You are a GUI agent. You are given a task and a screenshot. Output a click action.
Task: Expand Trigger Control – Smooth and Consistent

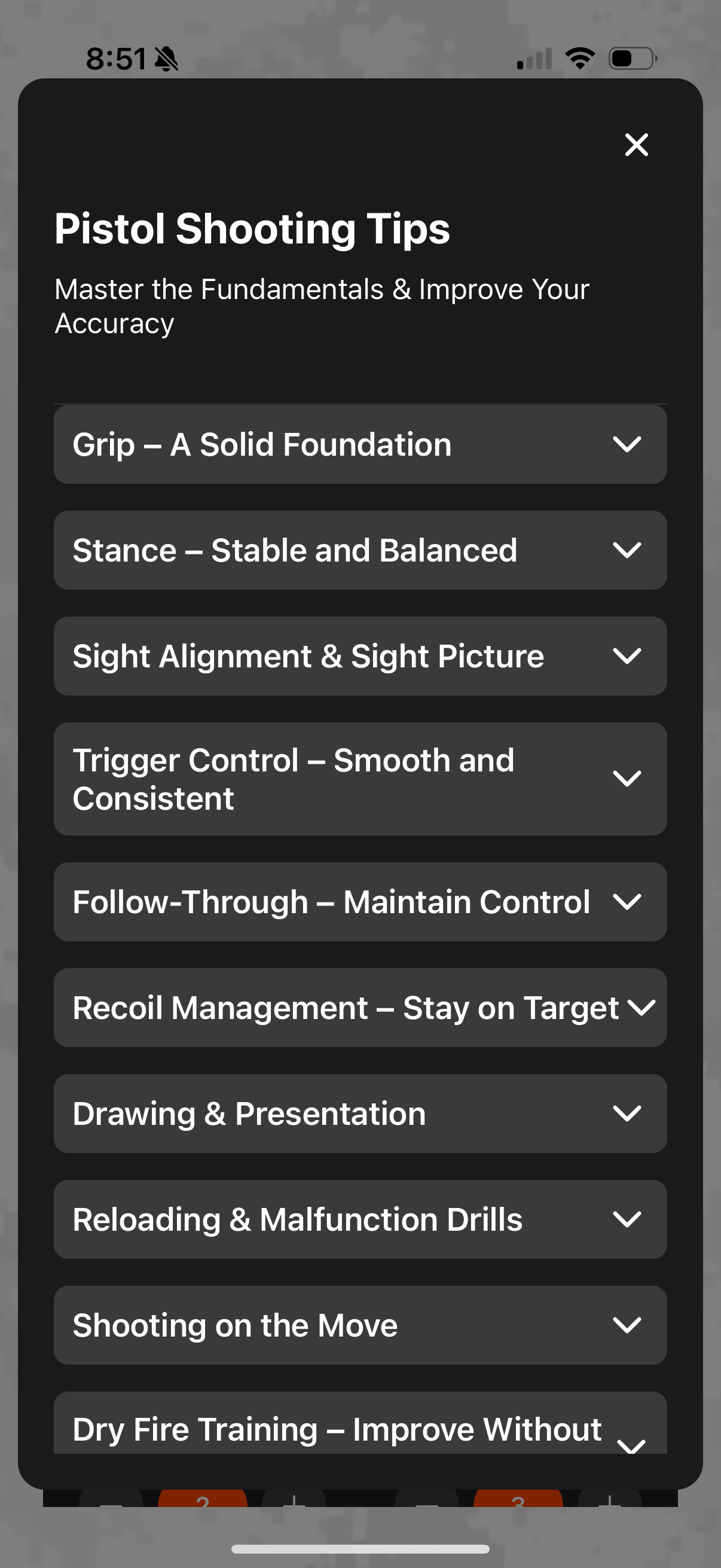(x=359, y=779)
